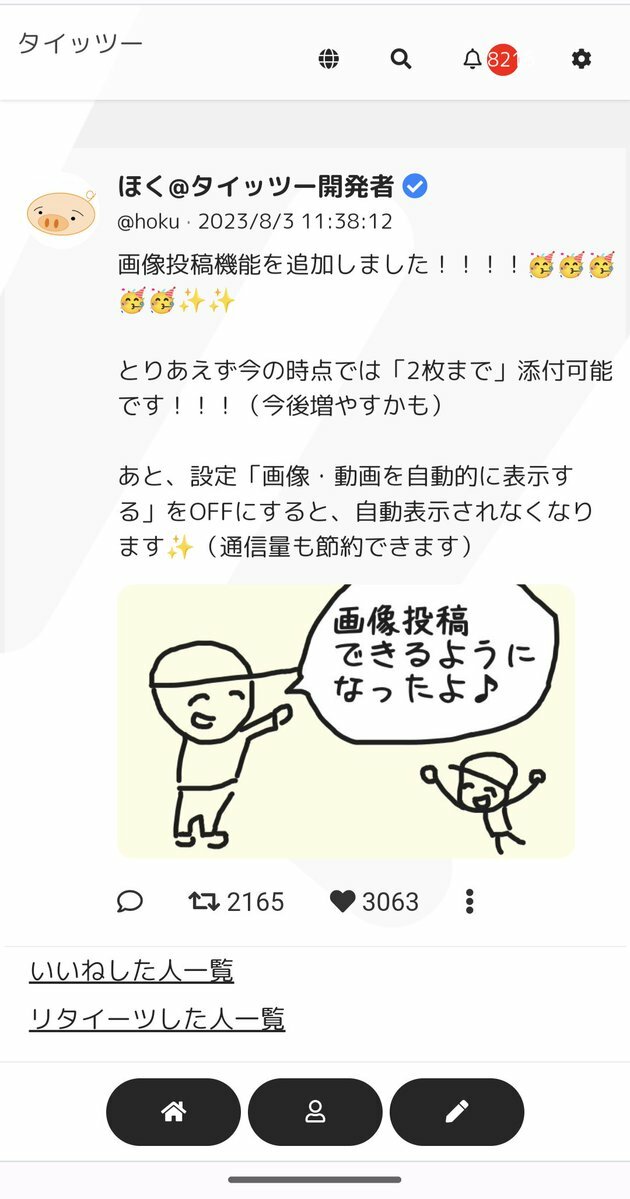The height and width of the screenshot is (1199, 630).
Task: Switch to the profile tab
Action: click(315, 1111)
